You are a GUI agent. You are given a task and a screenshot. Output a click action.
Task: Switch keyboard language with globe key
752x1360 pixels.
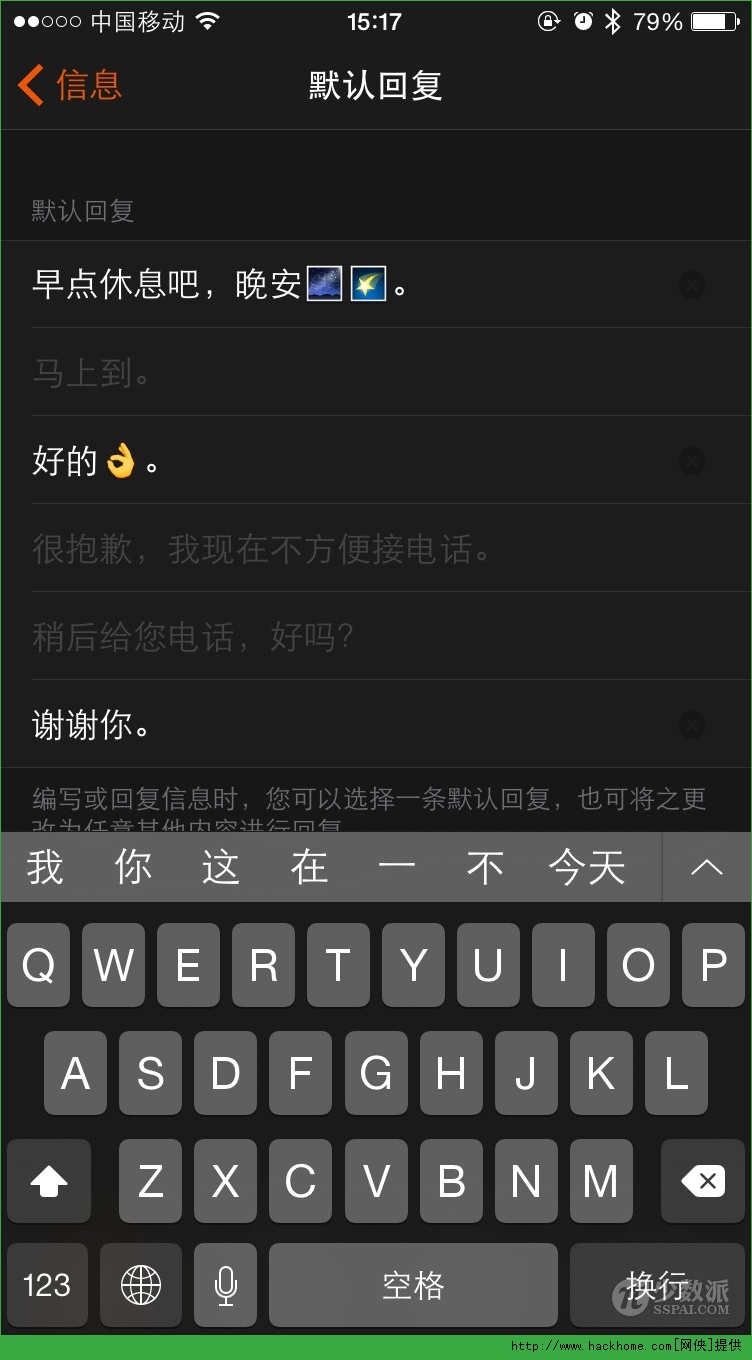tap(140, 1285)
